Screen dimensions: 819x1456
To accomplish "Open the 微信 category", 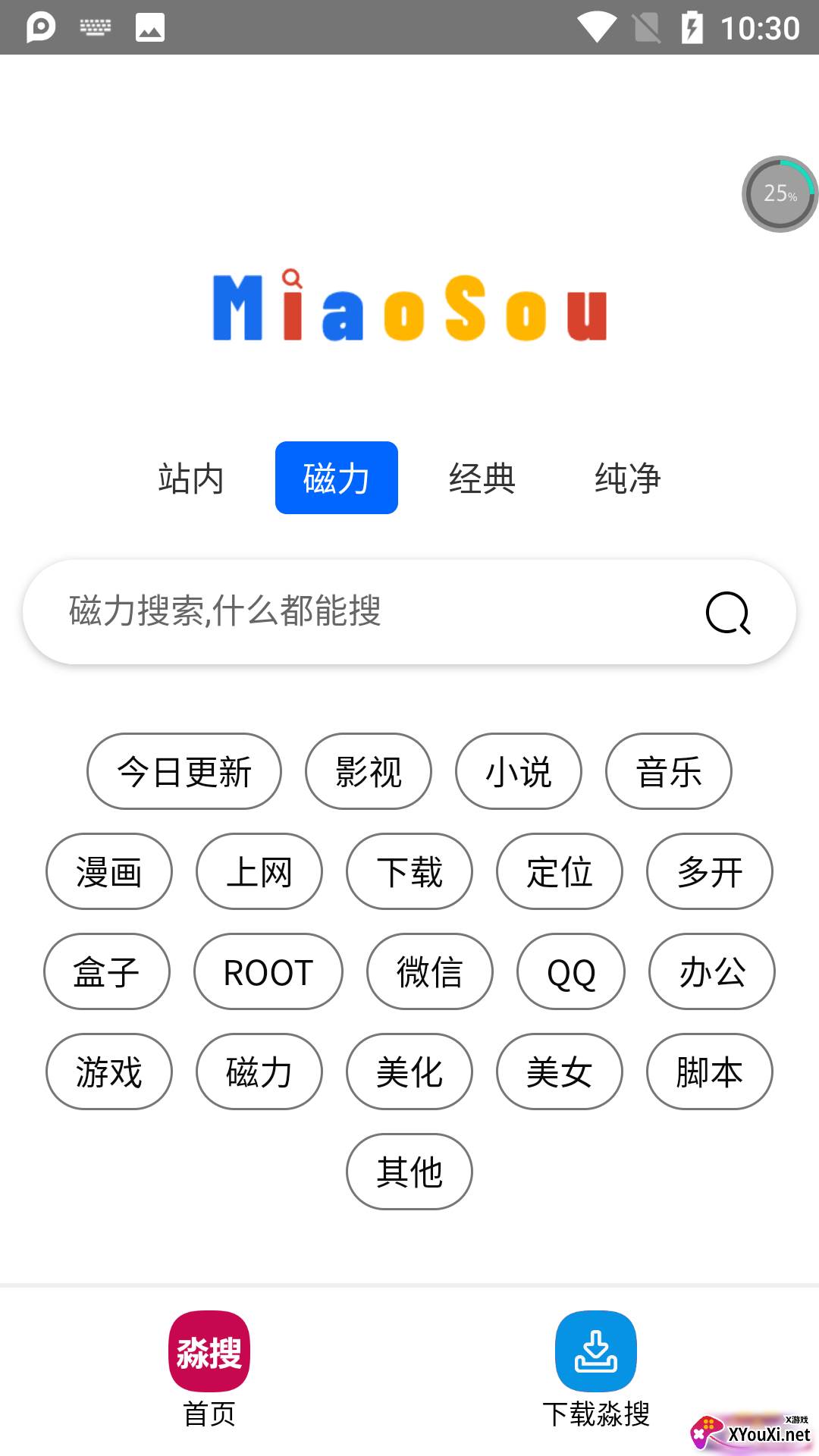I will click(430, 971).
